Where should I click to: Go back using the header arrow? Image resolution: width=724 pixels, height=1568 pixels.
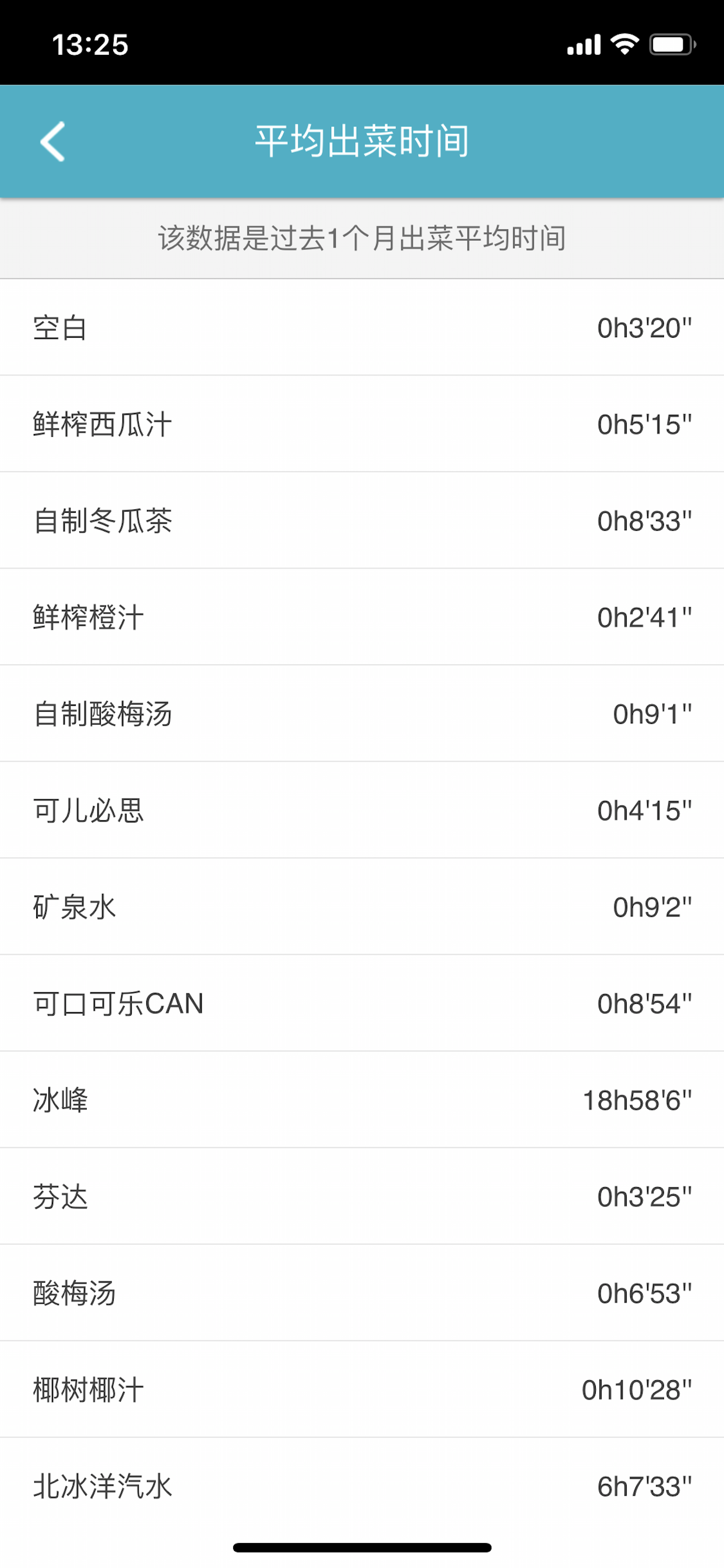point(53,141)
